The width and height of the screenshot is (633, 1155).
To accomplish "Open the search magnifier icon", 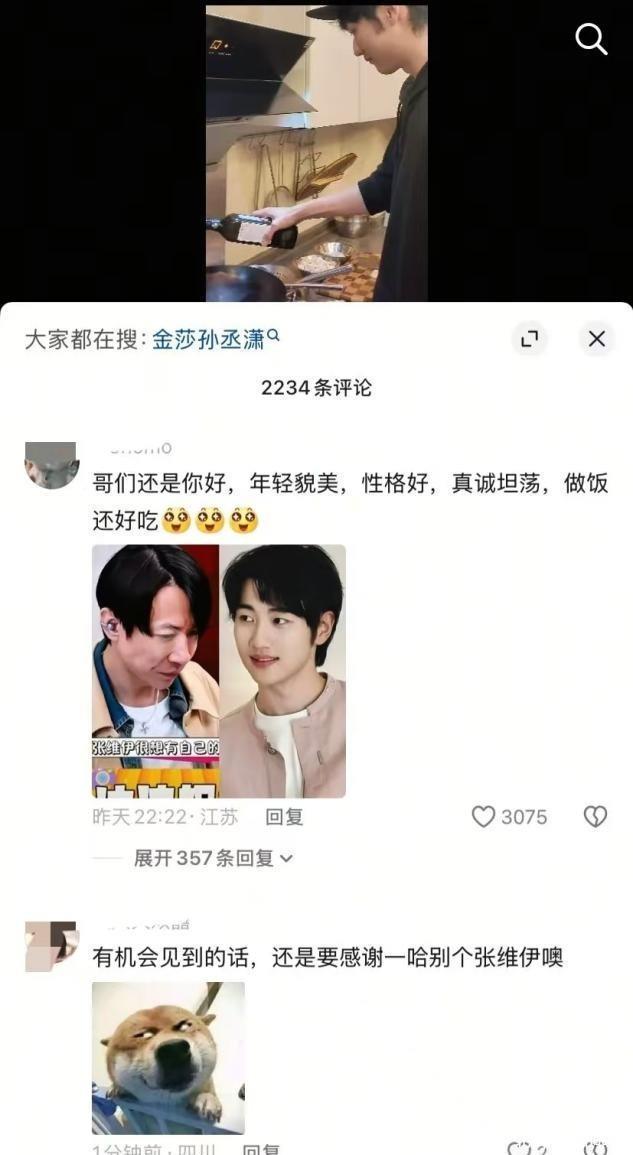I will (x=591, y=39).
